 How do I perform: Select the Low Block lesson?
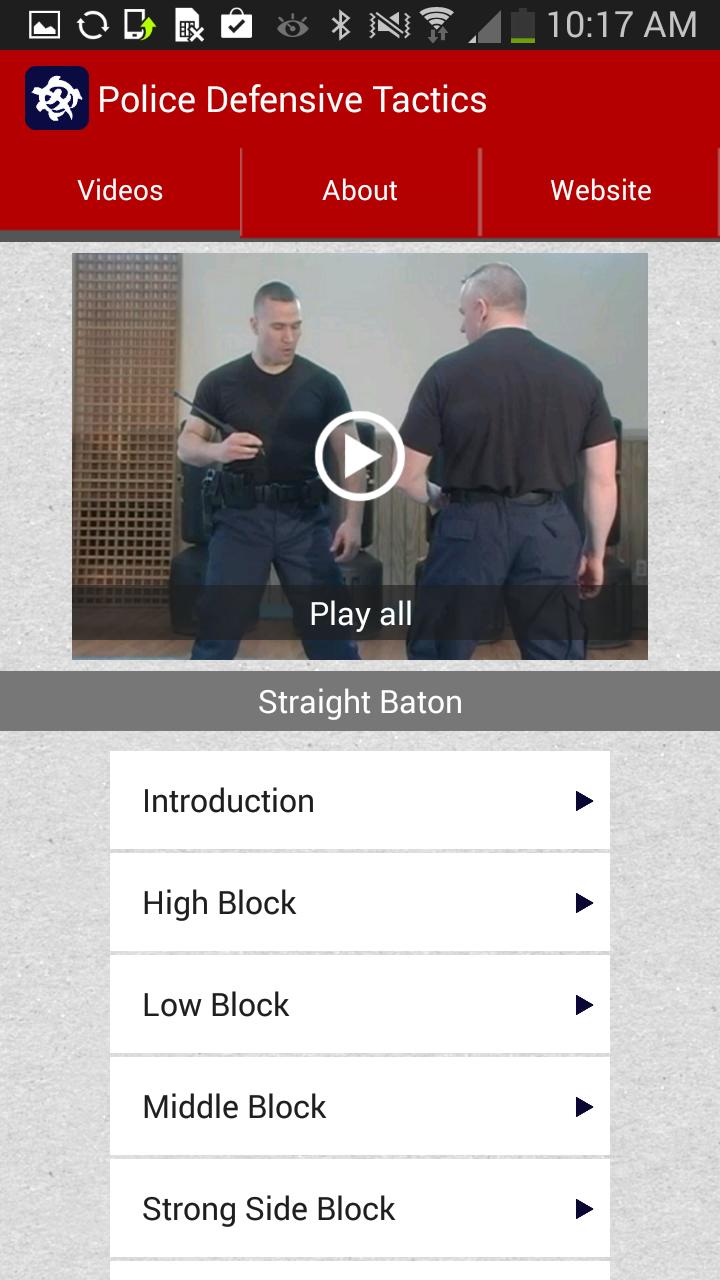coord(360,1005)
